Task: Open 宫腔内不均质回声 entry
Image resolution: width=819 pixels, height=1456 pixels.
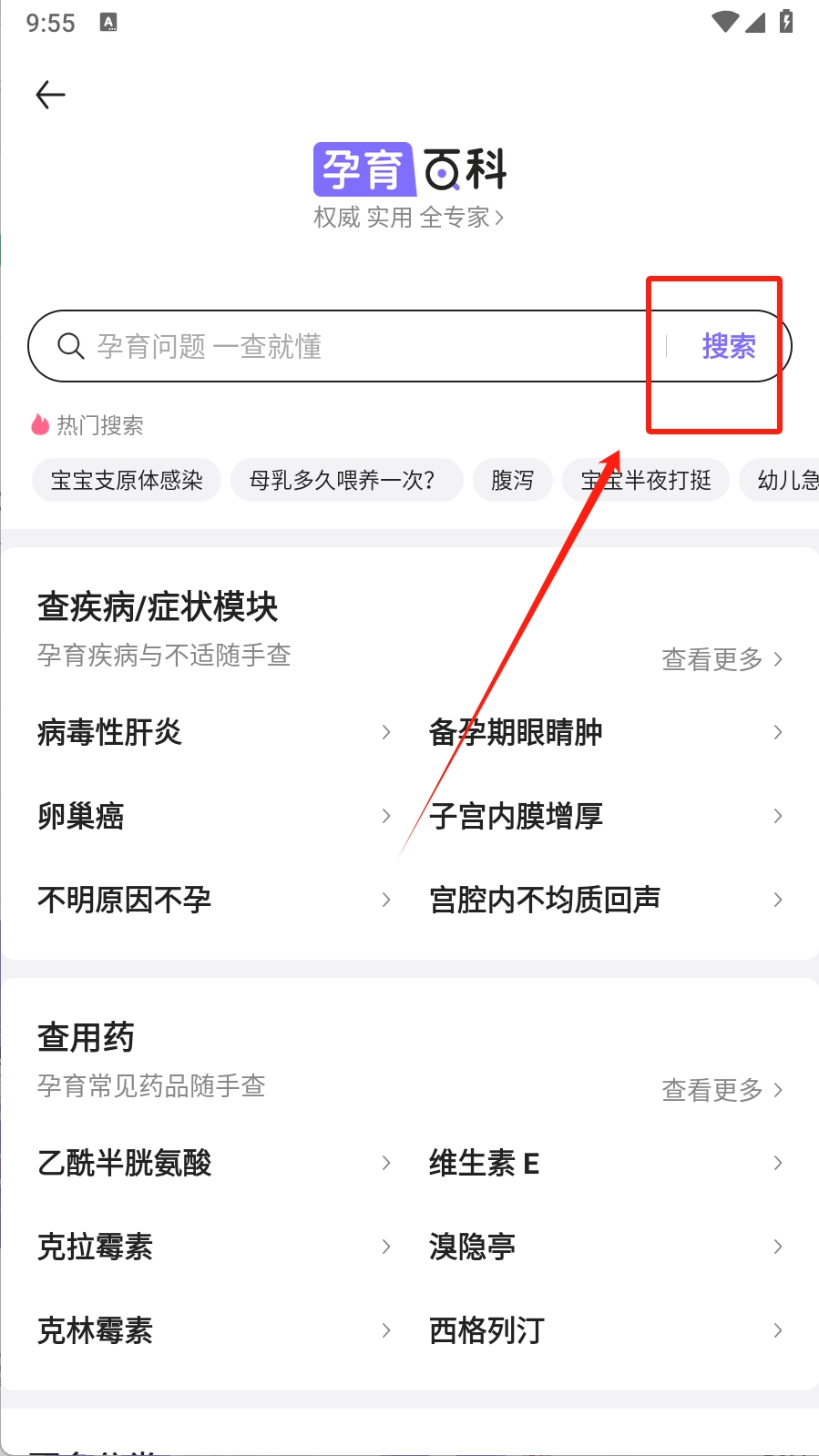Action: pos(606,900)
